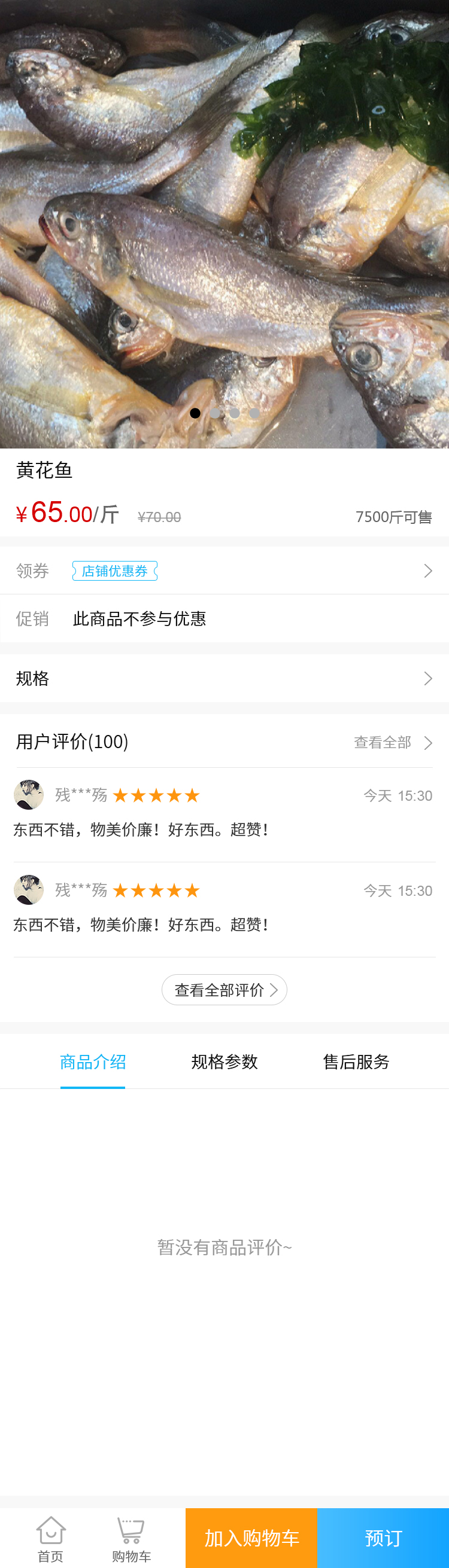Switch to the 售后服务 tab

[356, 1062]
